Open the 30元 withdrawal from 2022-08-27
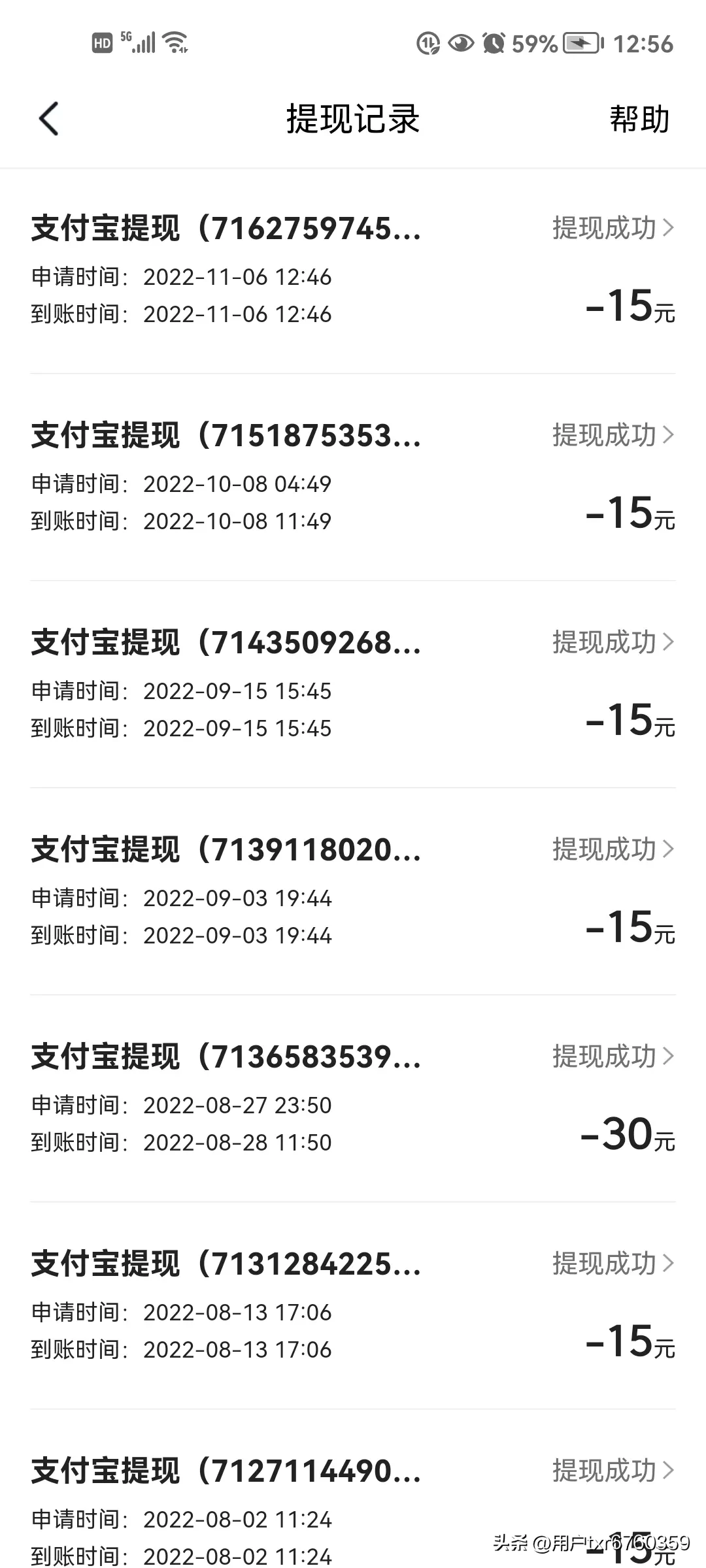706x1568 pixels. coord(353,1100)
